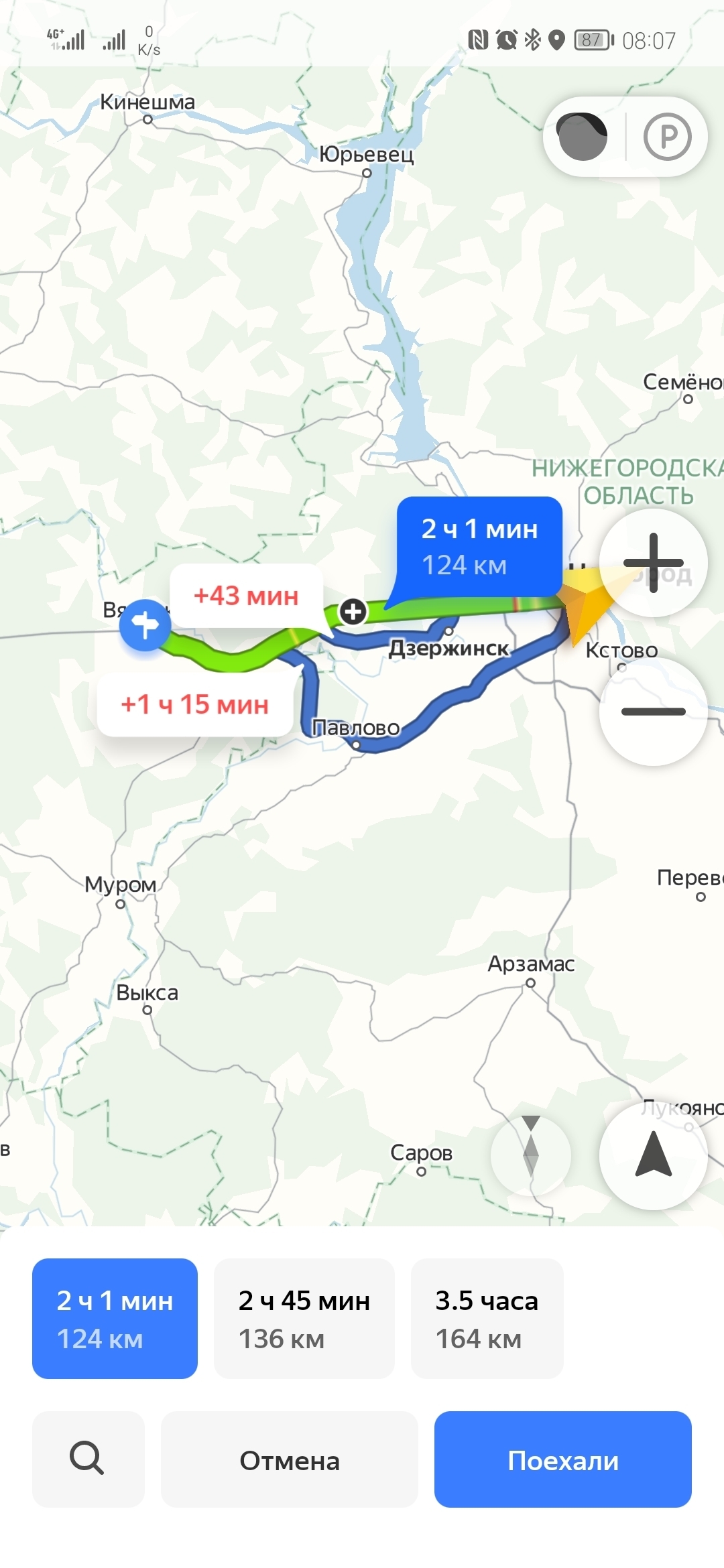724x1568 pixels.
Task: Zoom in with the plus button
Action: tap(654, 563)
